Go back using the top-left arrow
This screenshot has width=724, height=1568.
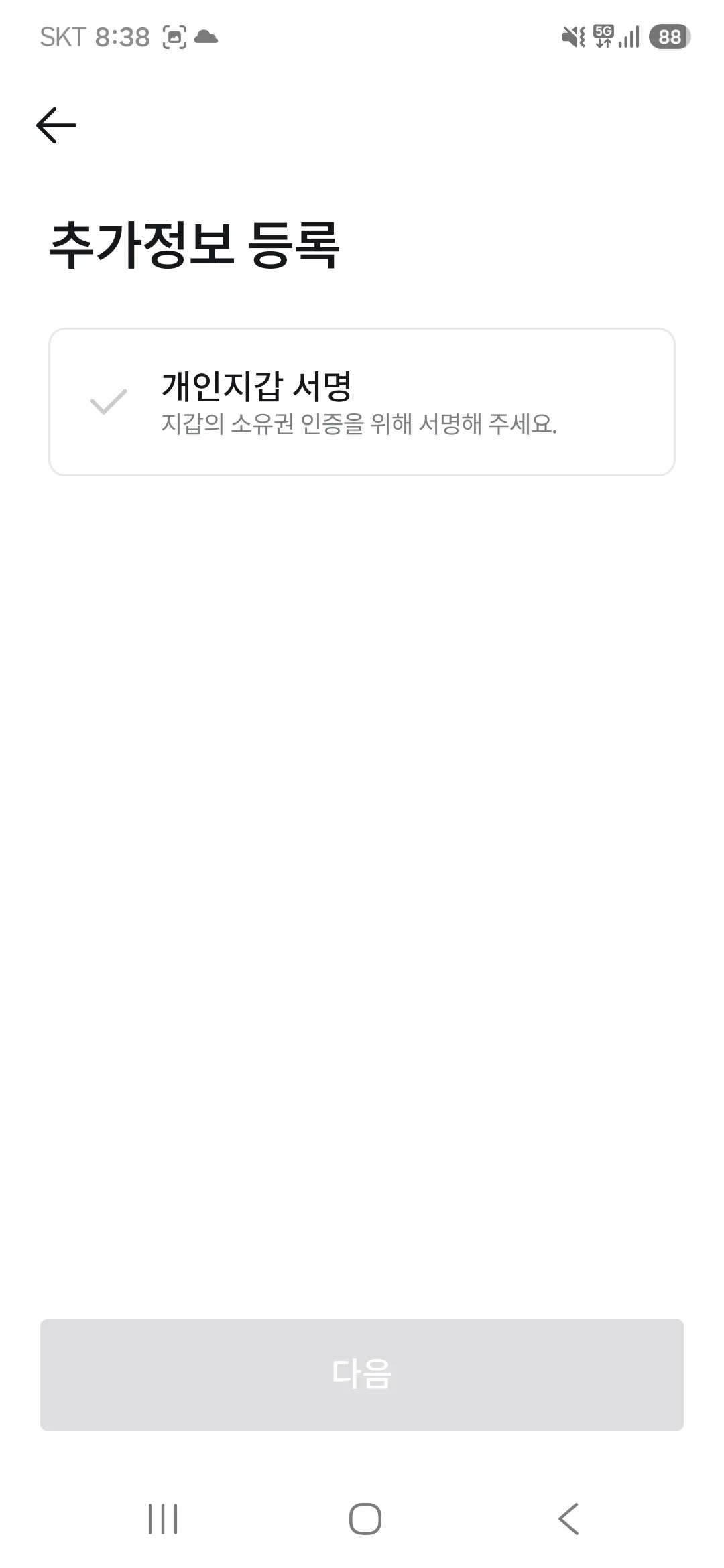pyautogui.click(x=56, y=125)
